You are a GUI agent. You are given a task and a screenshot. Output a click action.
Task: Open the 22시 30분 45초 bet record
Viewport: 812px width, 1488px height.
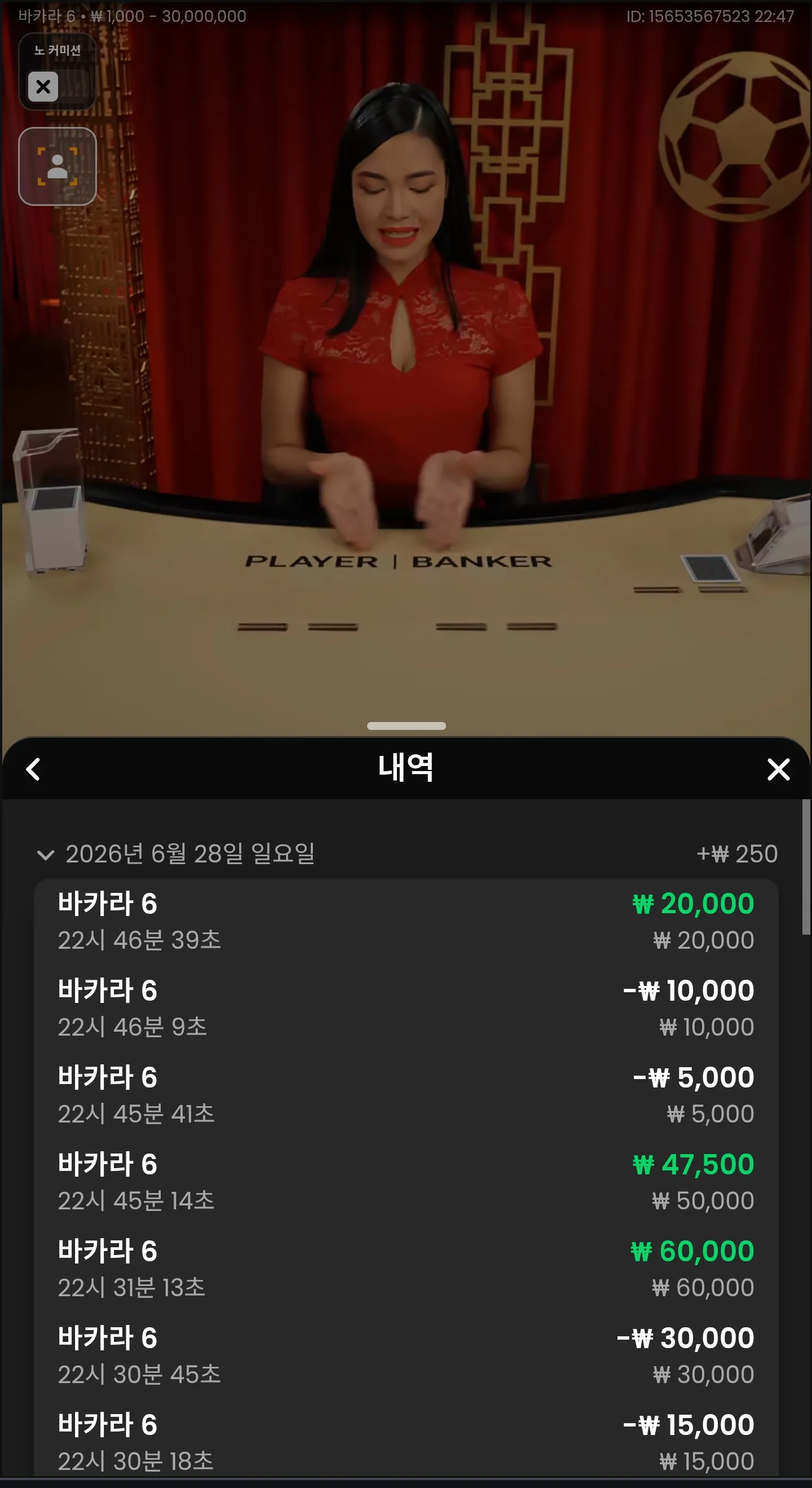point(406,1355)
